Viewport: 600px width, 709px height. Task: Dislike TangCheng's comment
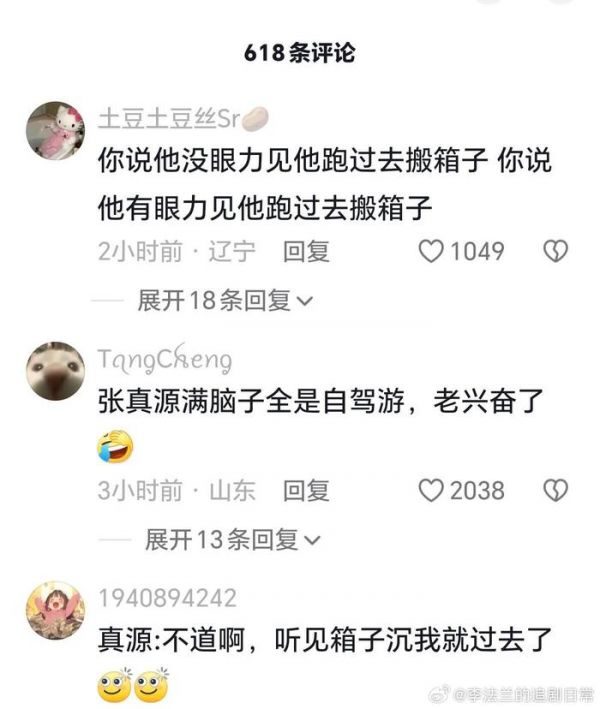click(x=555, y=490)
